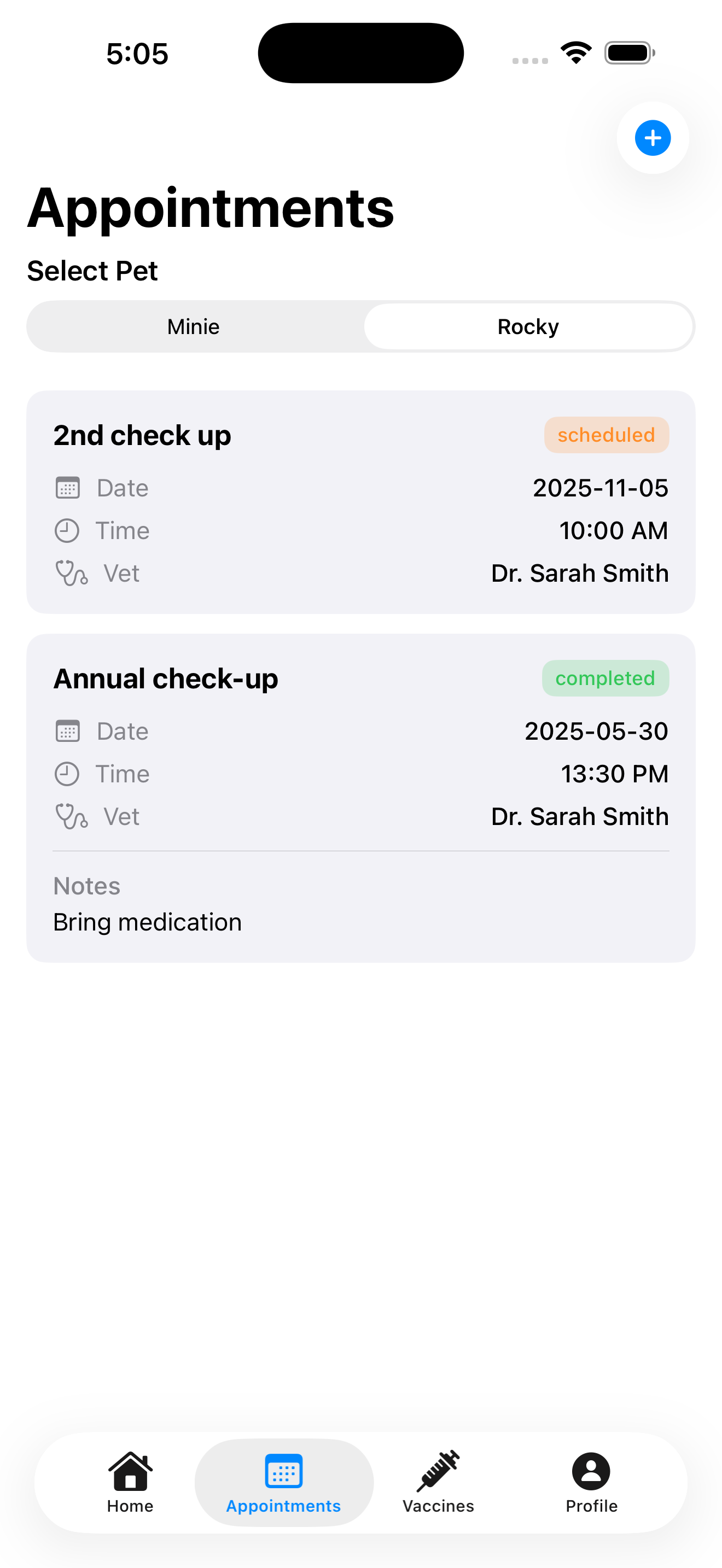Switch pet selection to Rocky
This screenshot has height=1568, width=722.
point(528,326)
